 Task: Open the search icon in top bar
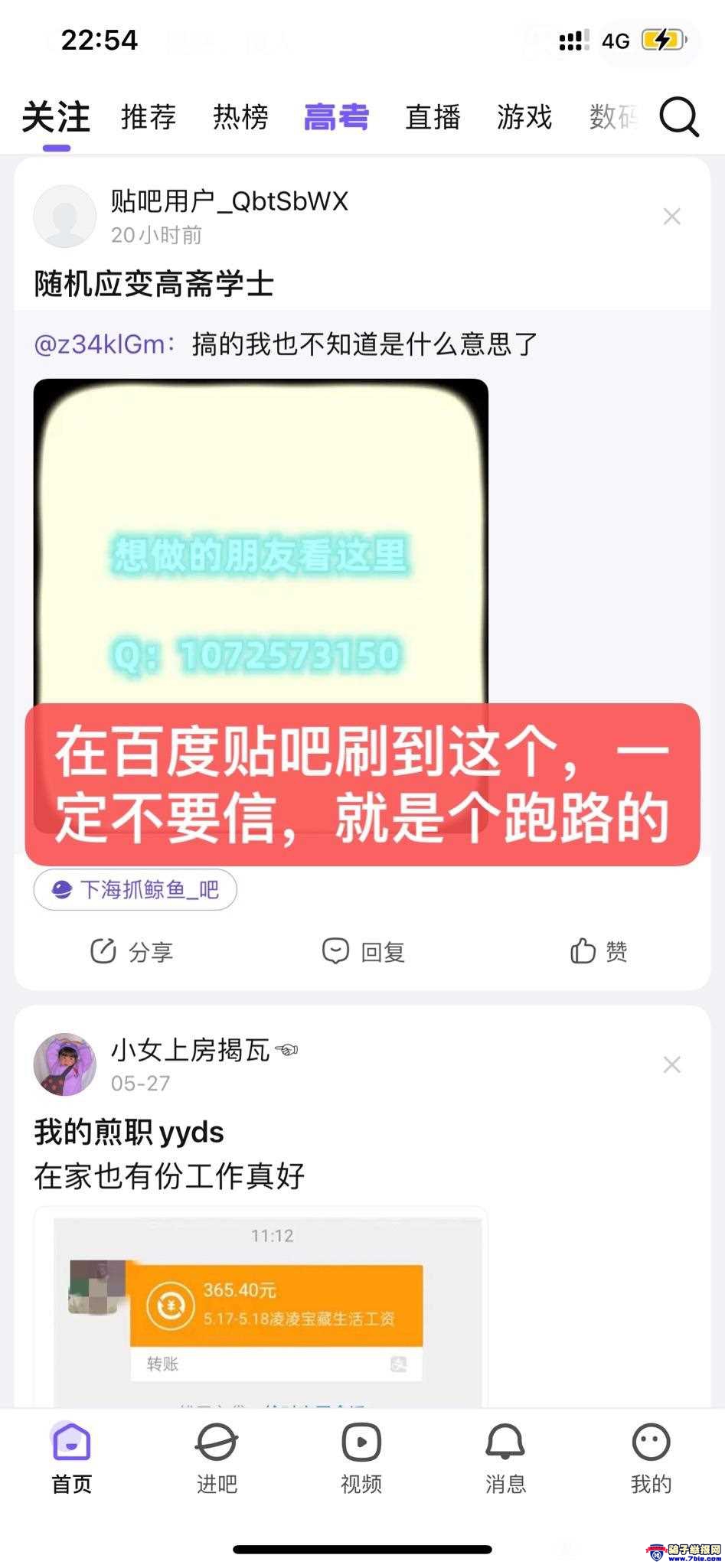click(x=678, y=117)
